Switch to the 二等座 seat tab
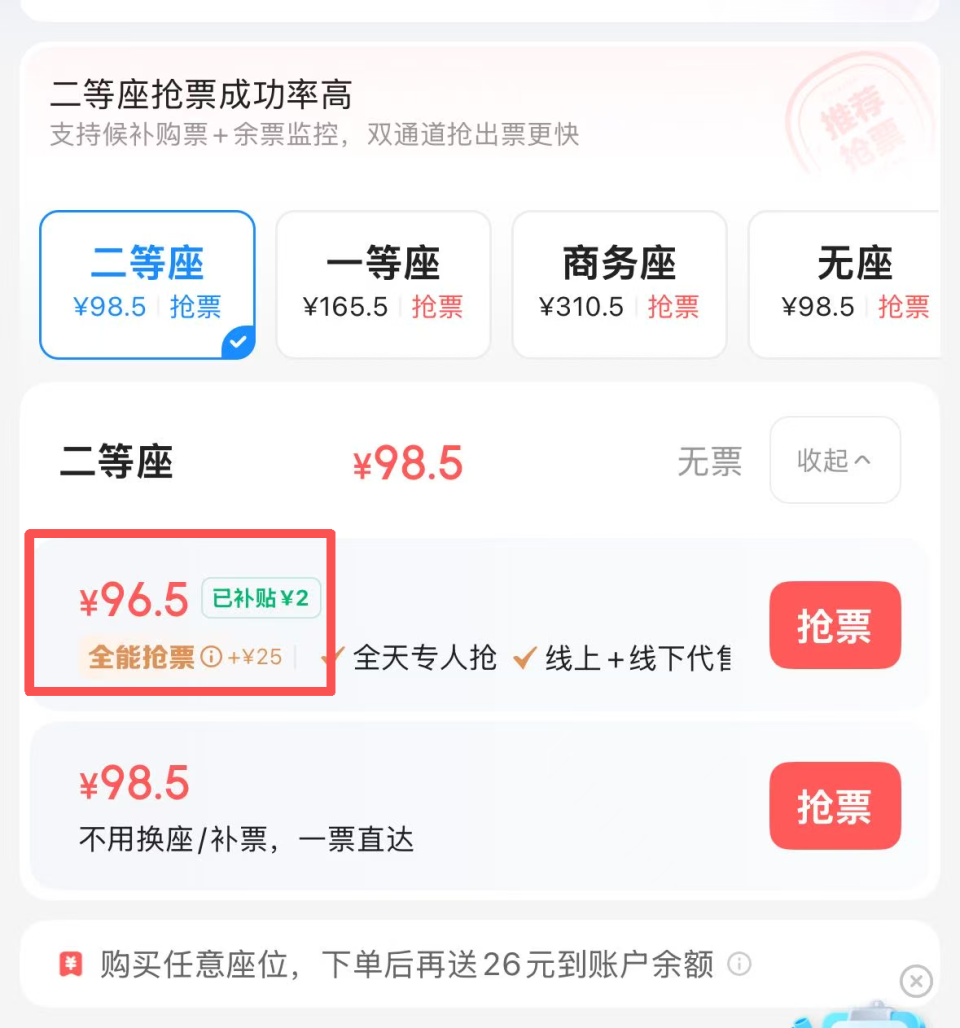960x1028 pixels. coord(147,284)
